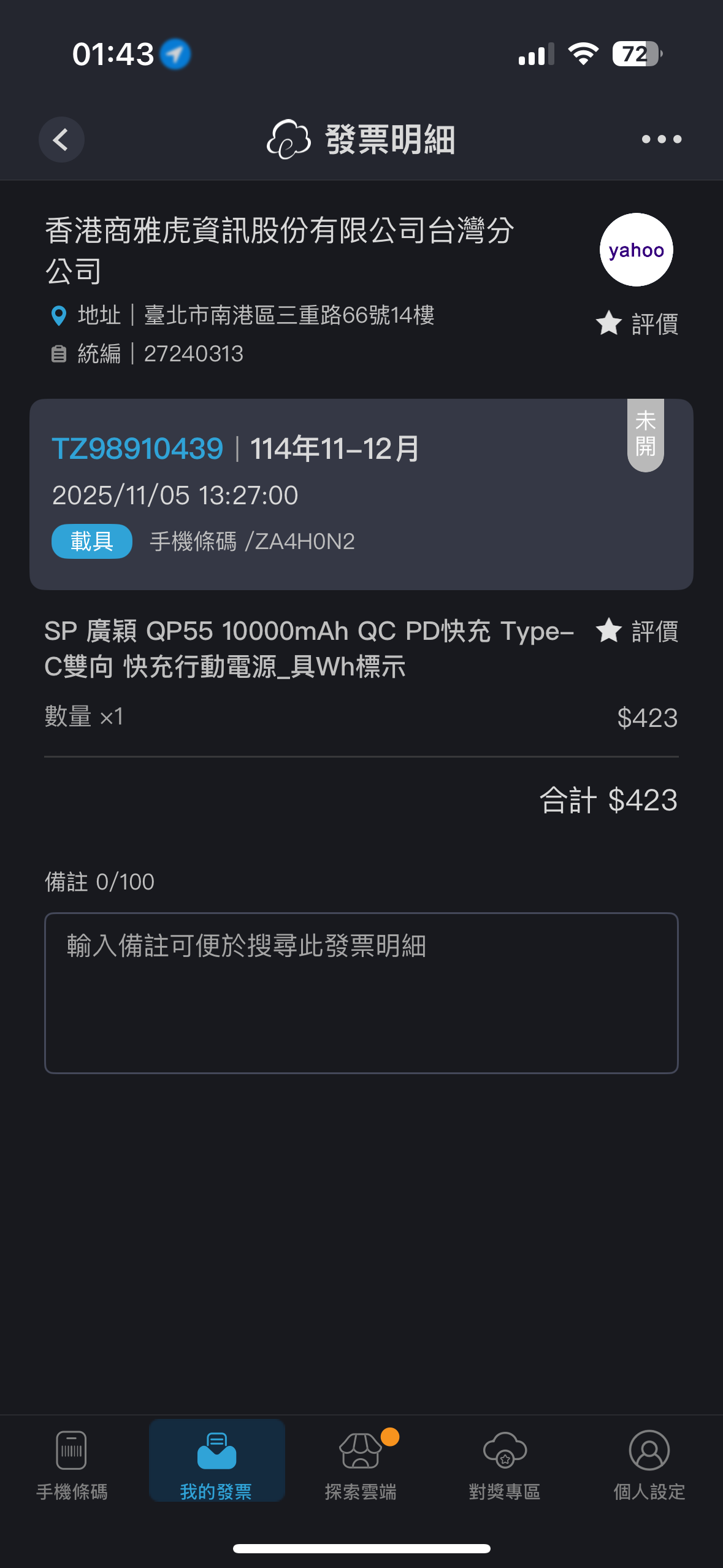Open 個人設定 tab

[x=649, y=1462]
